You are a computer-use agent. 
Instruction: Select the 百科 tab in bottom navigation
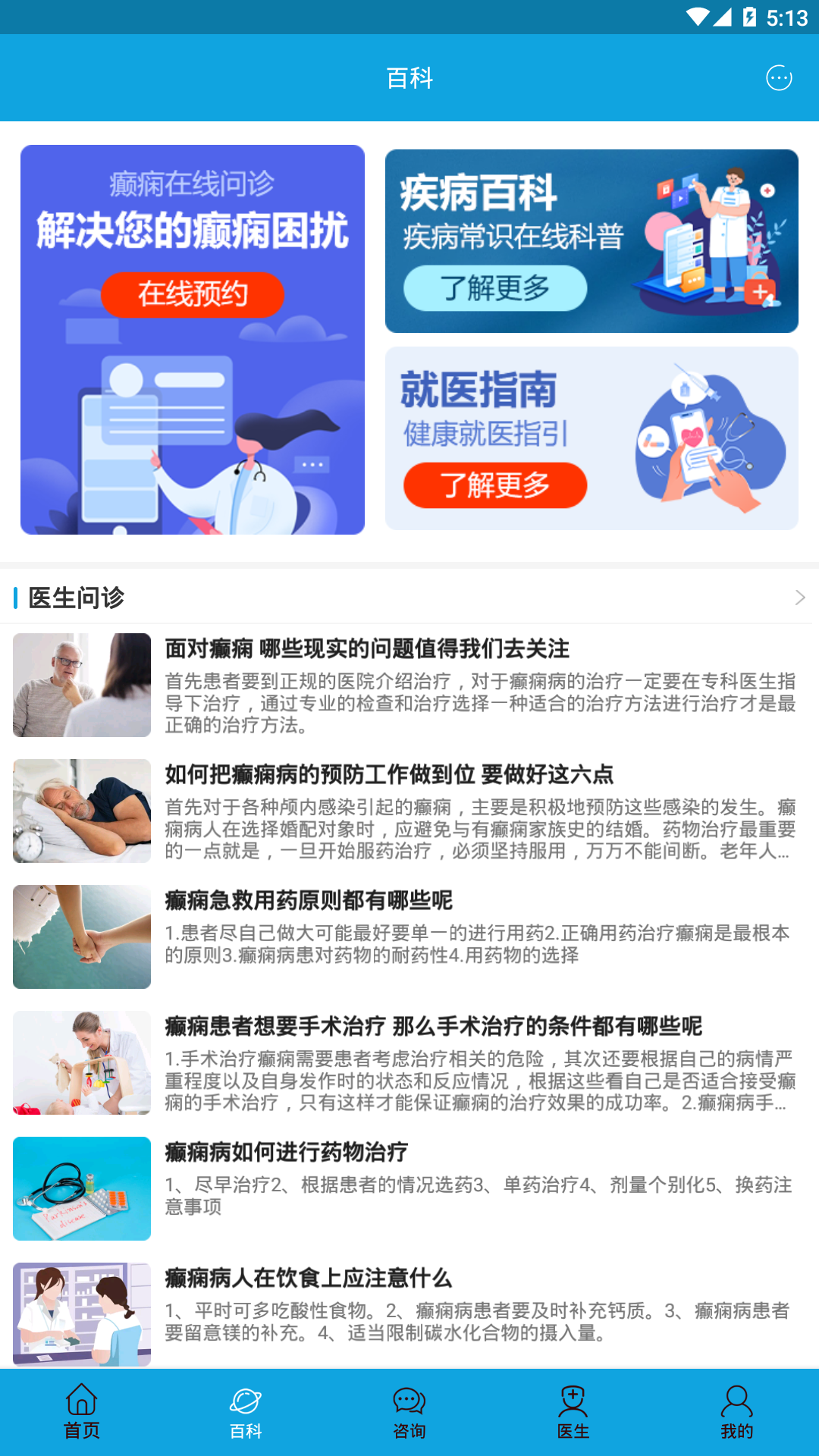246,1412
